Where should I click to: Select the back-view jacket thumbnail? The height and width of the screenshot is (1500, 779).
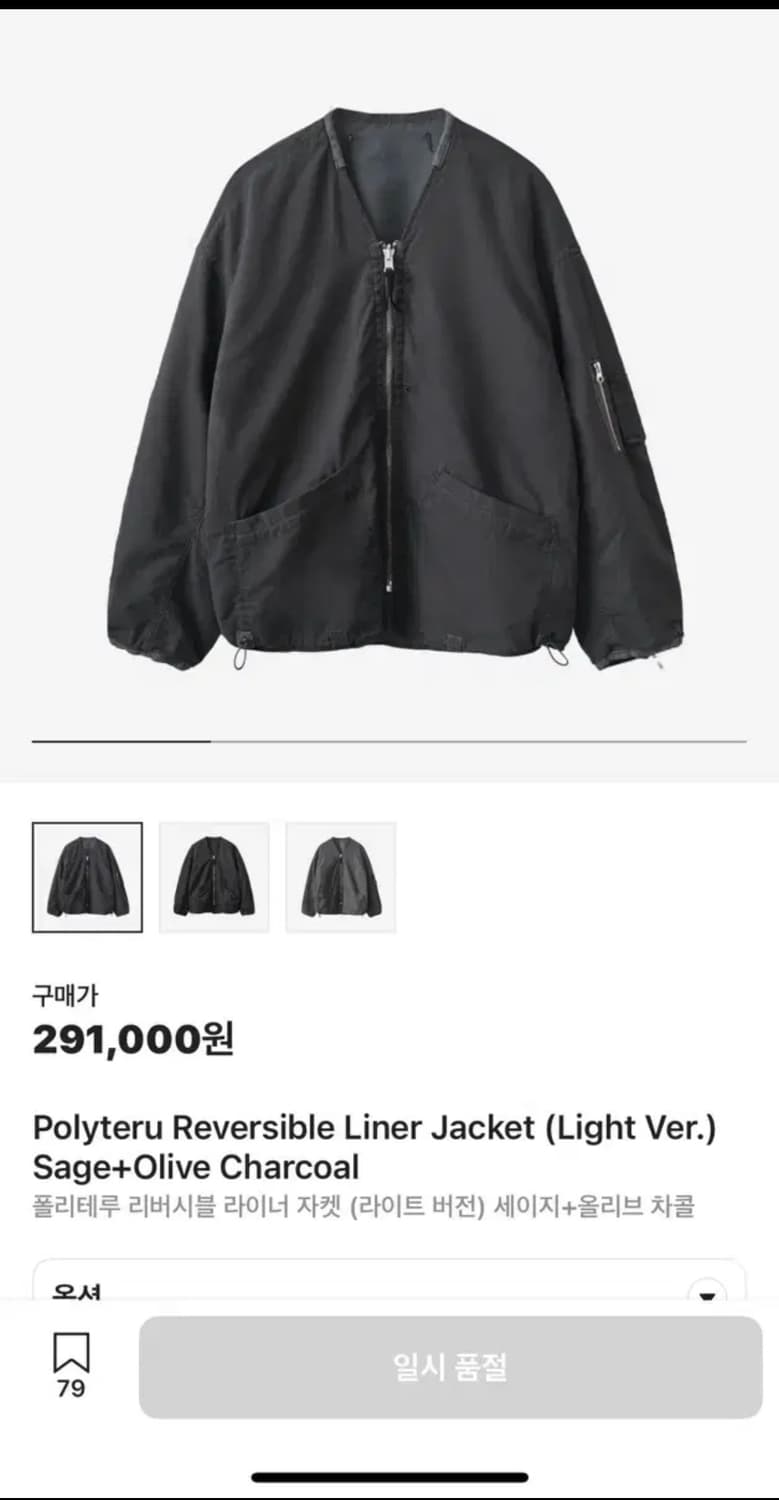(340, 875)
